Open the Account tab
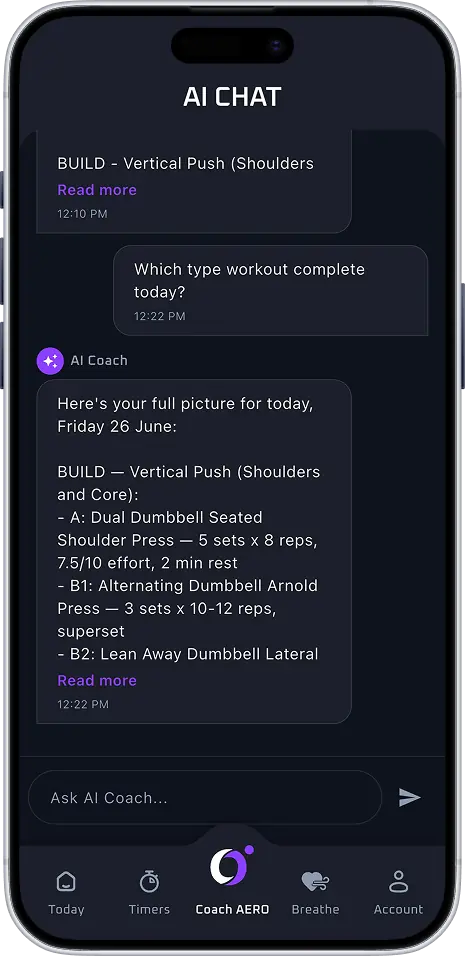The height and width of the screenshot is (956, 465). point(398,893)
